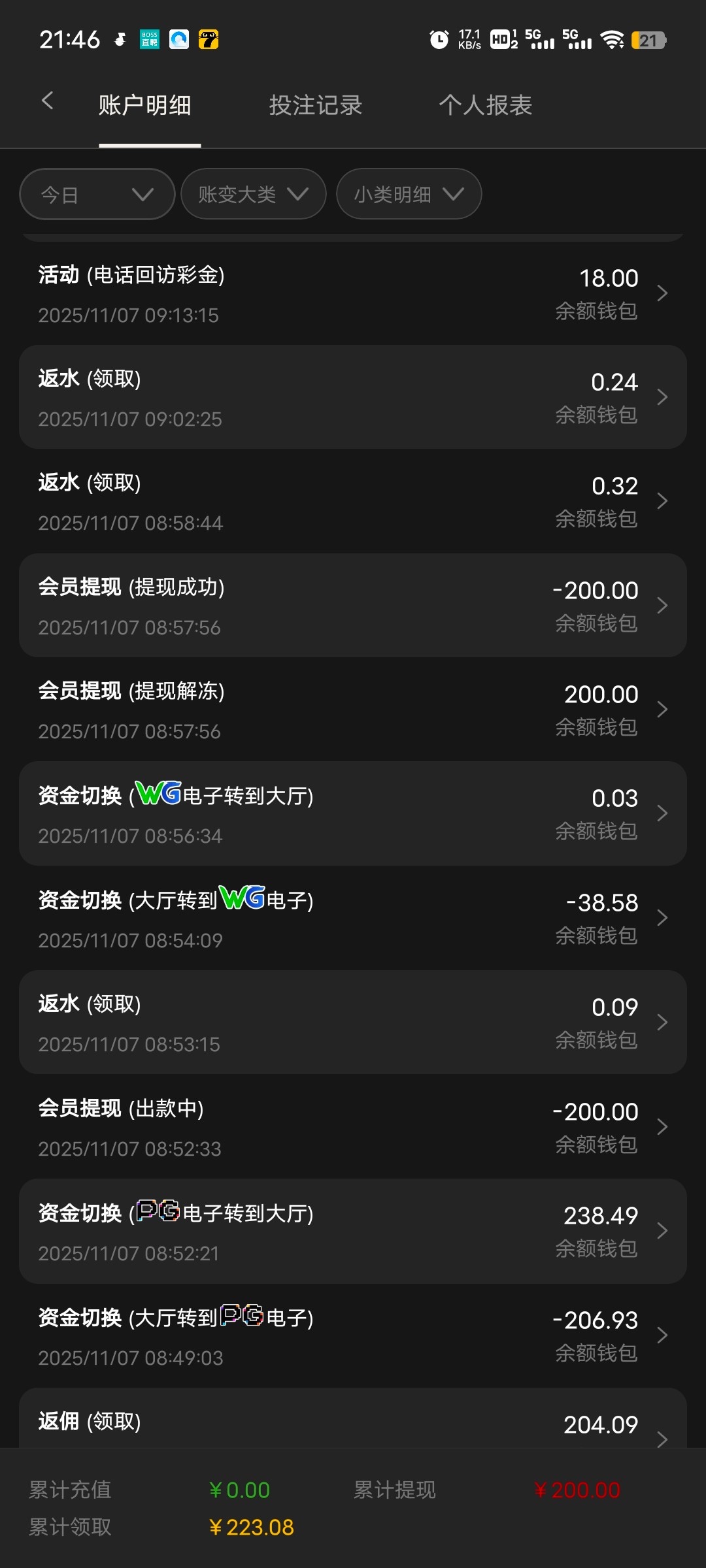Open the 小类明细 dropdown

tap(409, 194)
